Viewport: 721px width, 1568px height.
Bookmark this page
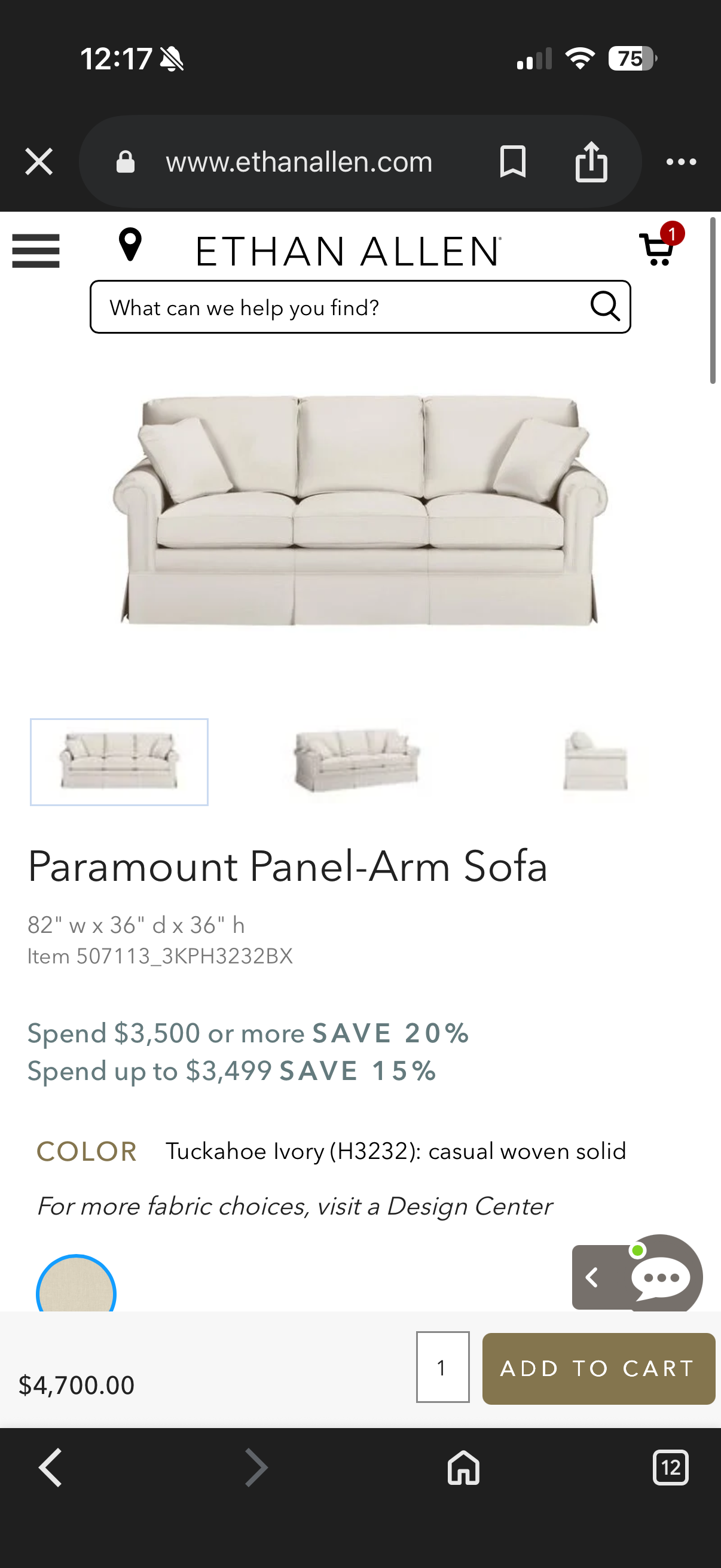[x=512, y=161]
